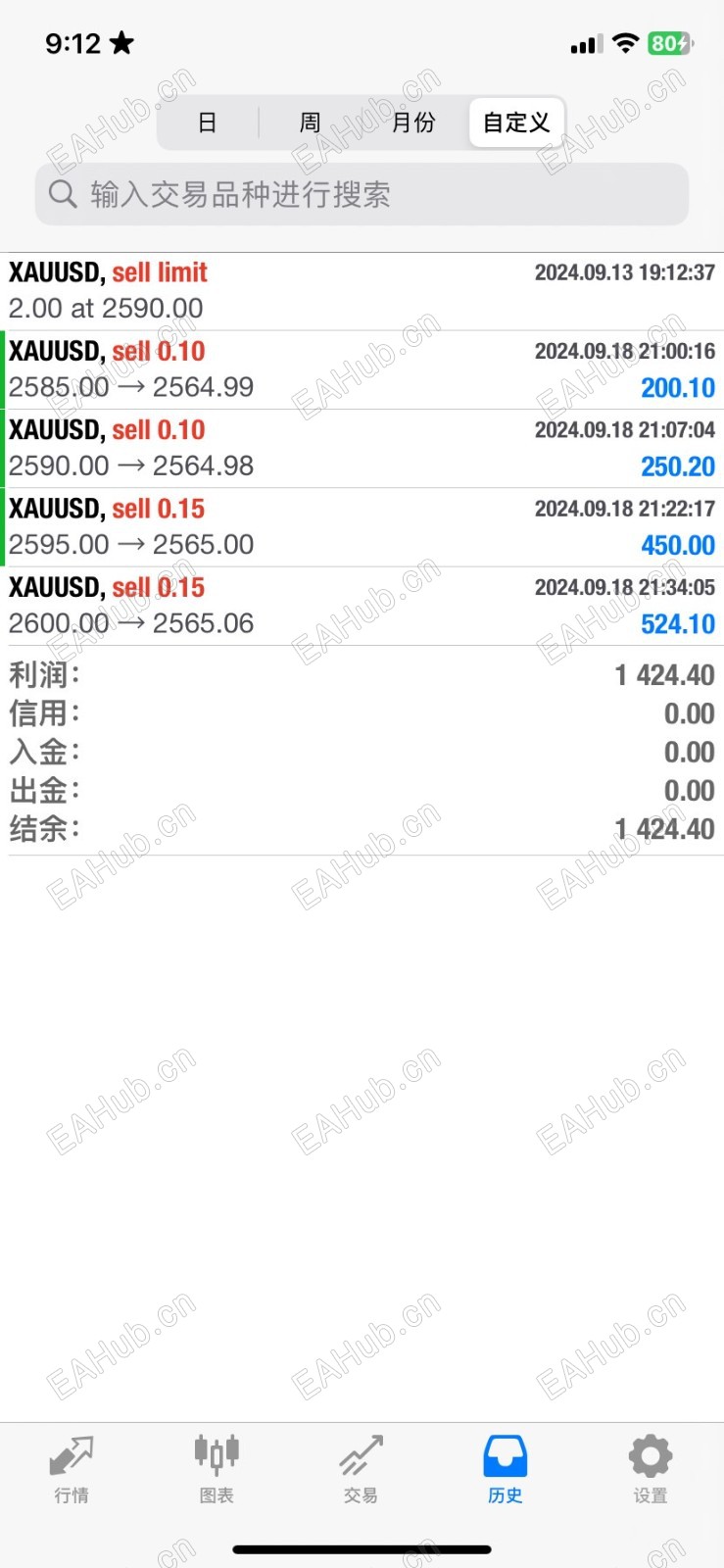Switch to the 月份 period tab
724x1568 pixels.
tap(413, 122)
